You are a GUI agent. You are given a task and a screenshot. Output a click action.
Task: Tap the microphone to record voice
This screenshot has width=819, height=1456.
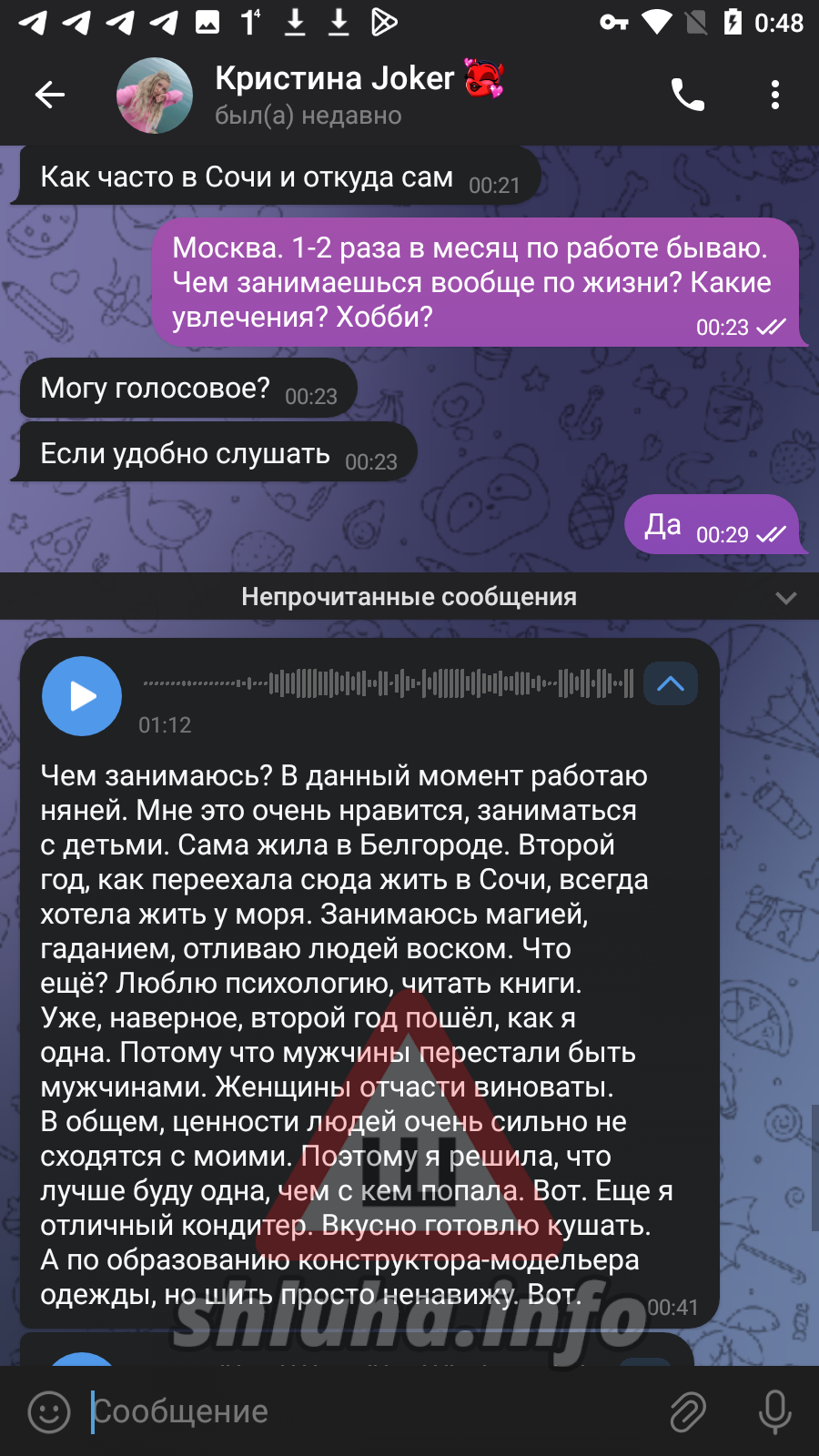pos(775,1412)
